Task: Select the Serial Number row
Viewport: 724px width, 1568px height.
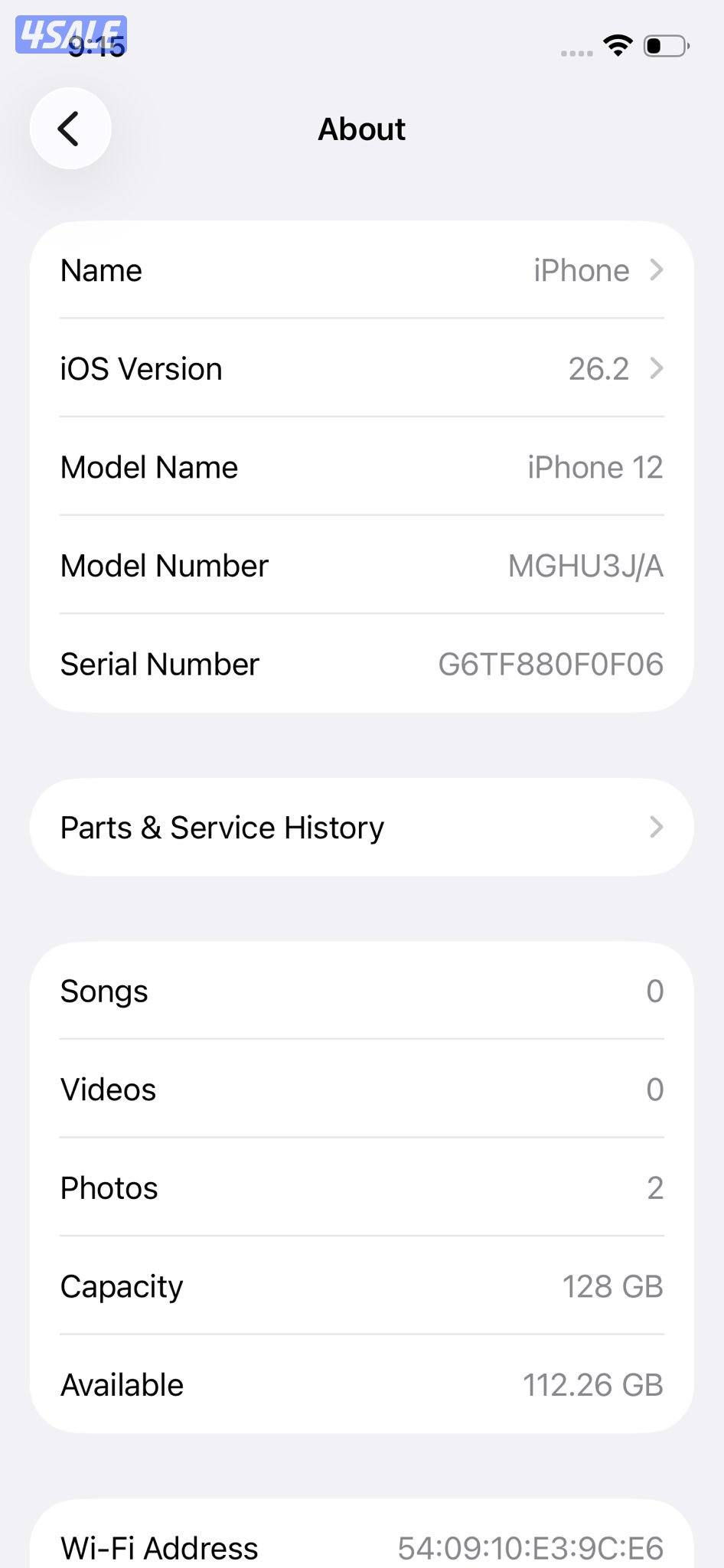Action: (362, 664)
